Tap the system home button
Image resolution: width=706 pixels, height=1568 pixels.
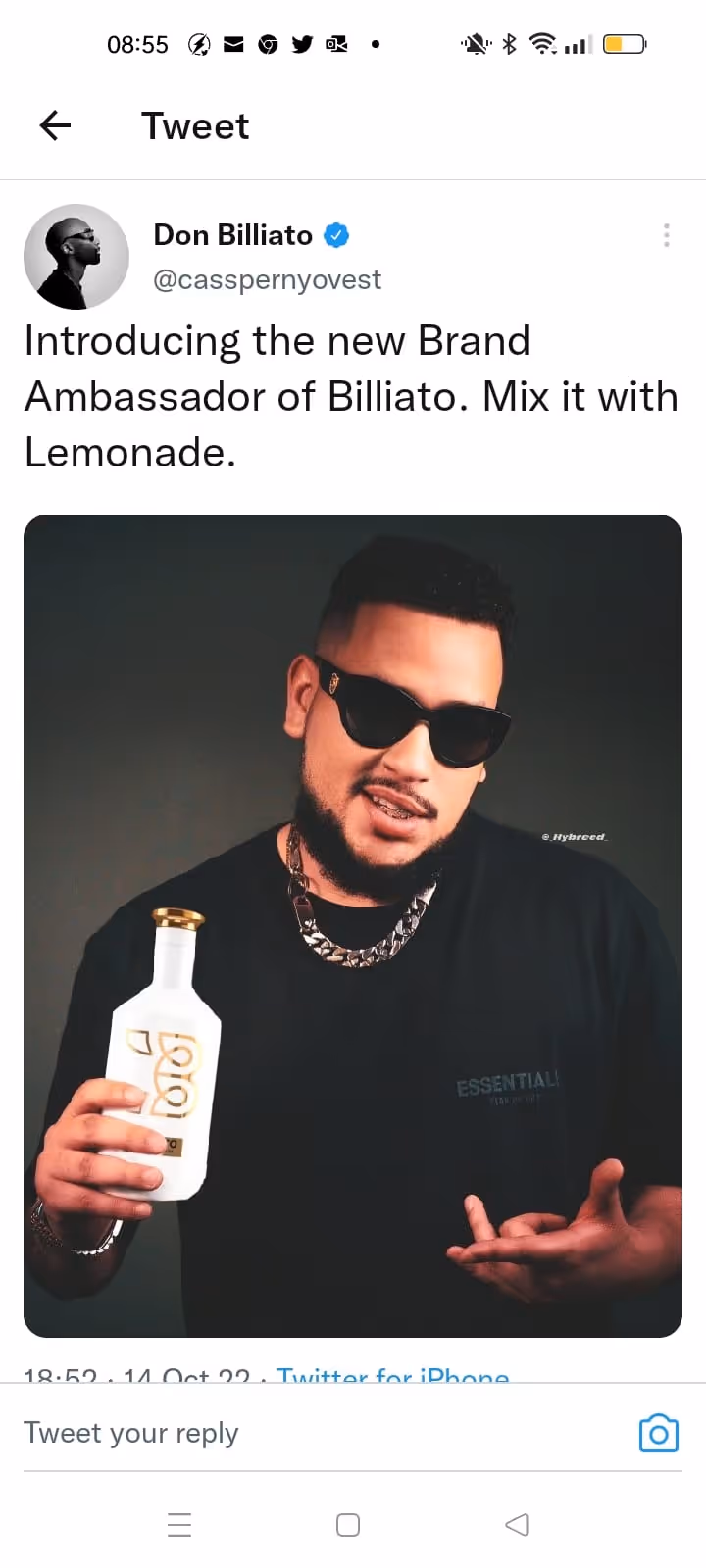tap(348, 1524)
